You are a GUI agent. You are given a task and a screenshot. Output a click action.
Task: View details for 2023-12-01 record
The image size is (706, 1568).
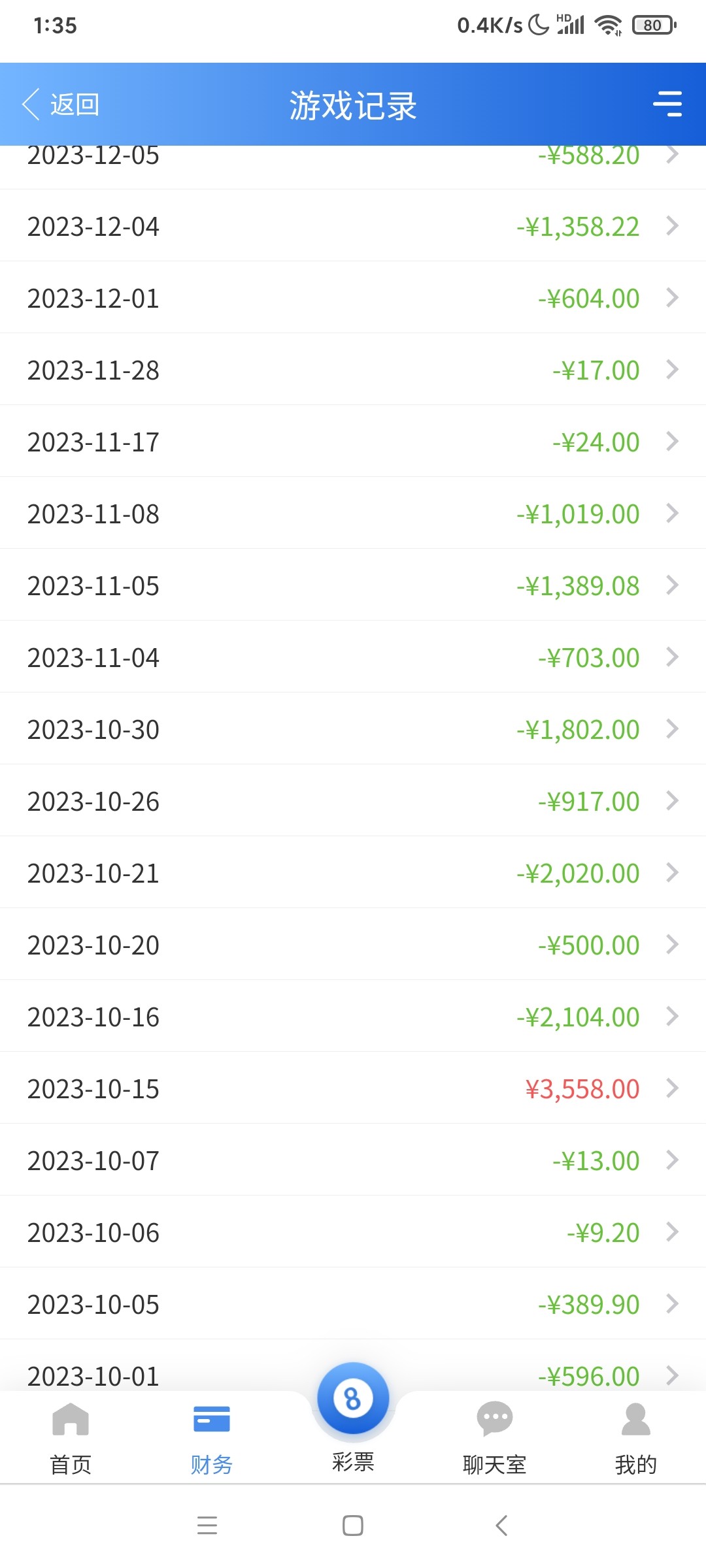tap(353, 298)
